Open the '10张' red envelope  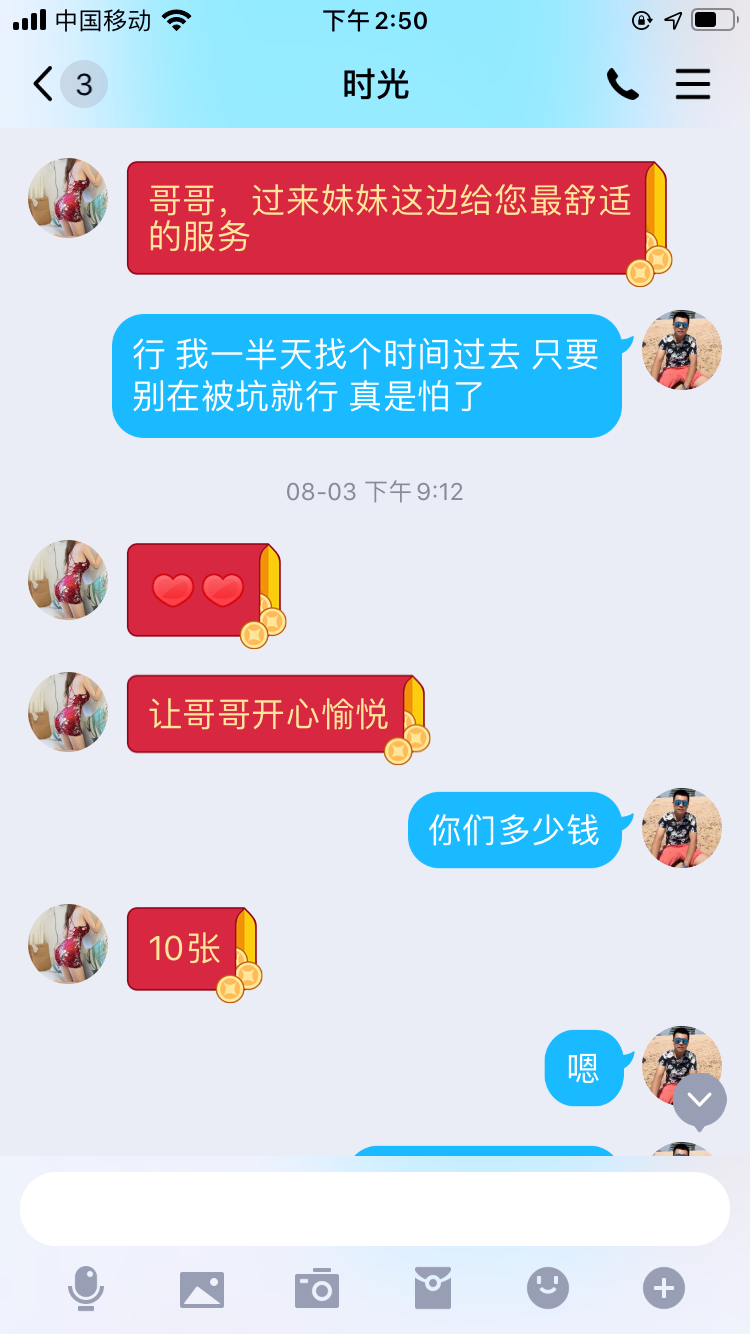[x=193, y=948]
